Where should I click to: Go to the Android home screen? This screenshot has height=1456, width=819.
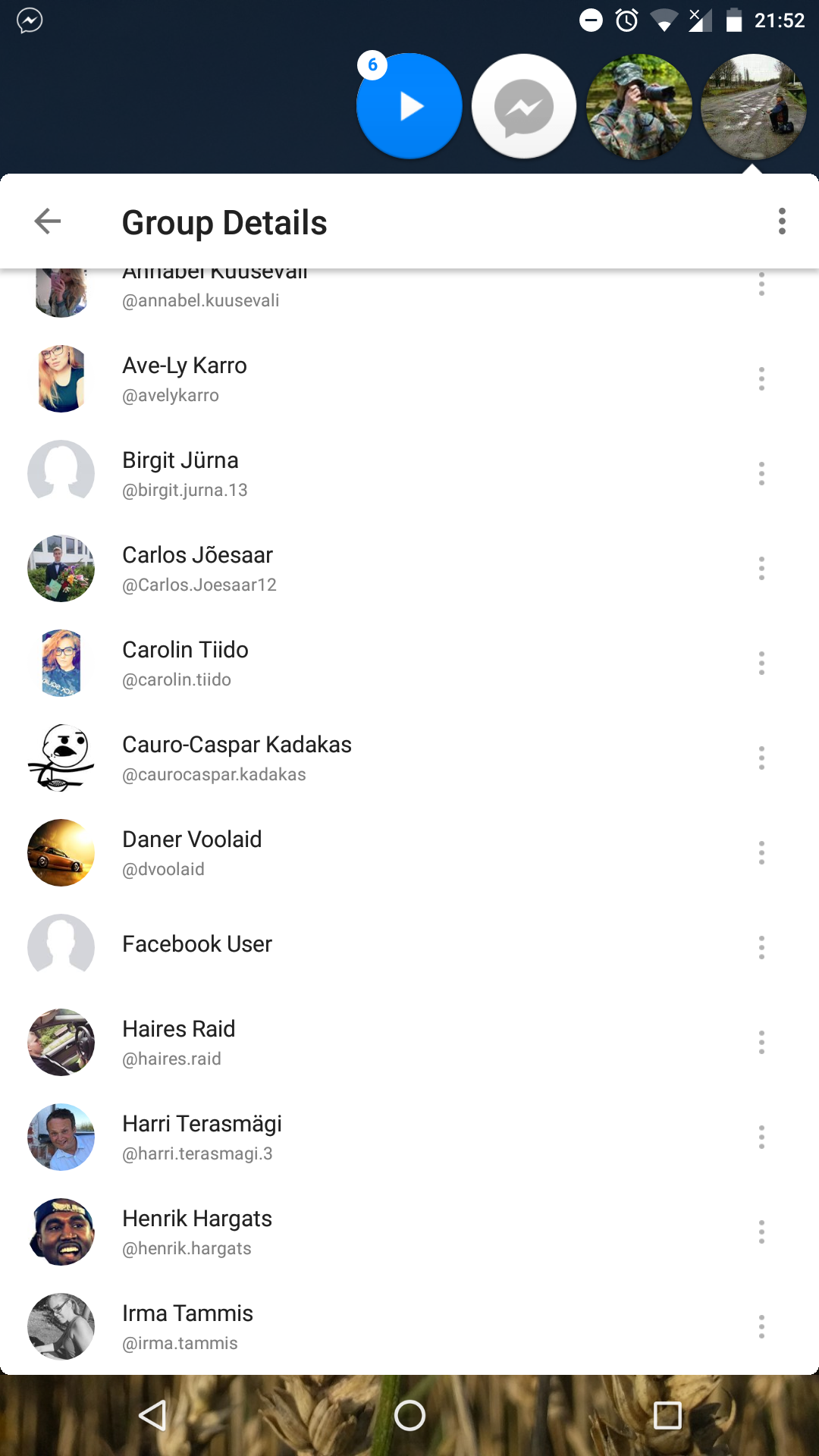tap(409, 1415)
